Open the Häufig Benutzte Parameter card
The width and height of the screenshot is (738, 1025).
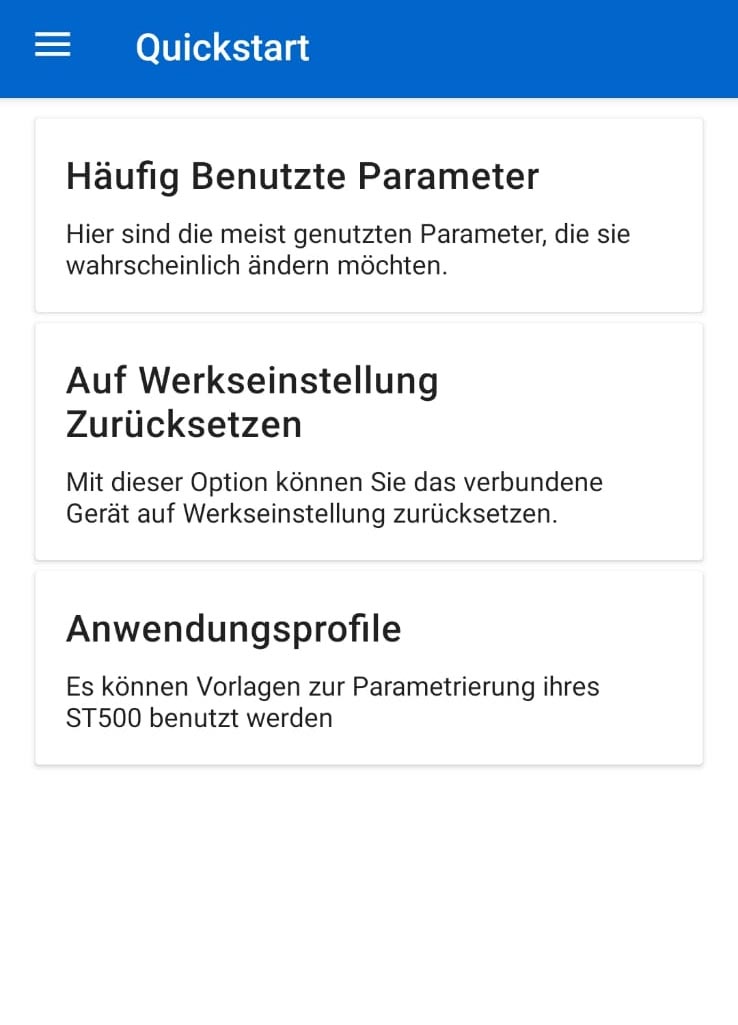tap(368, 215)
